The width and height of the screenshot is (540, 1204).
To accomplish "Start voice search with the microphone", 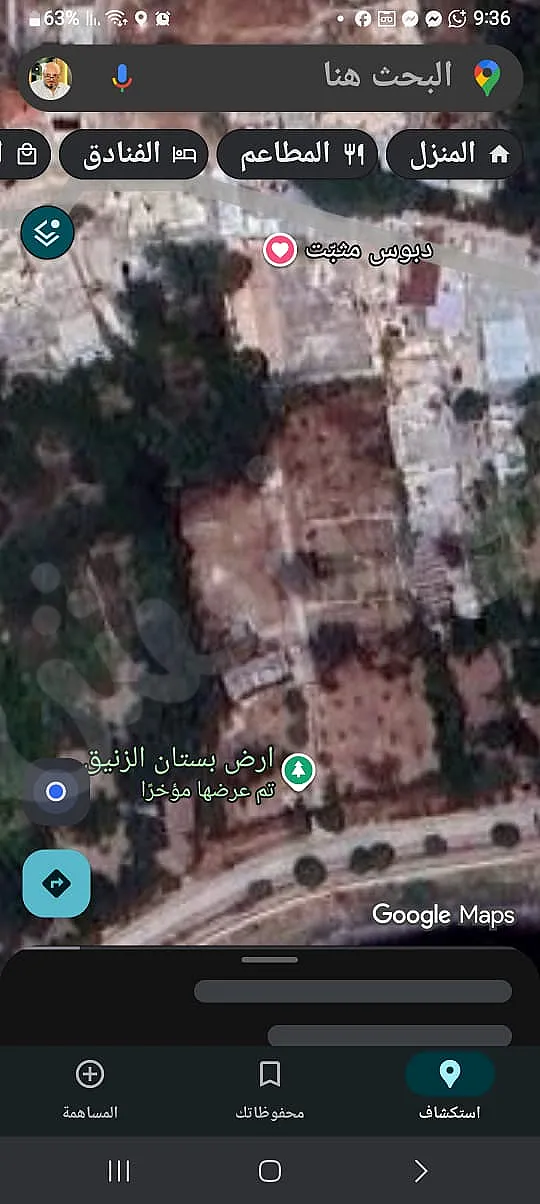I will [122, 78].
